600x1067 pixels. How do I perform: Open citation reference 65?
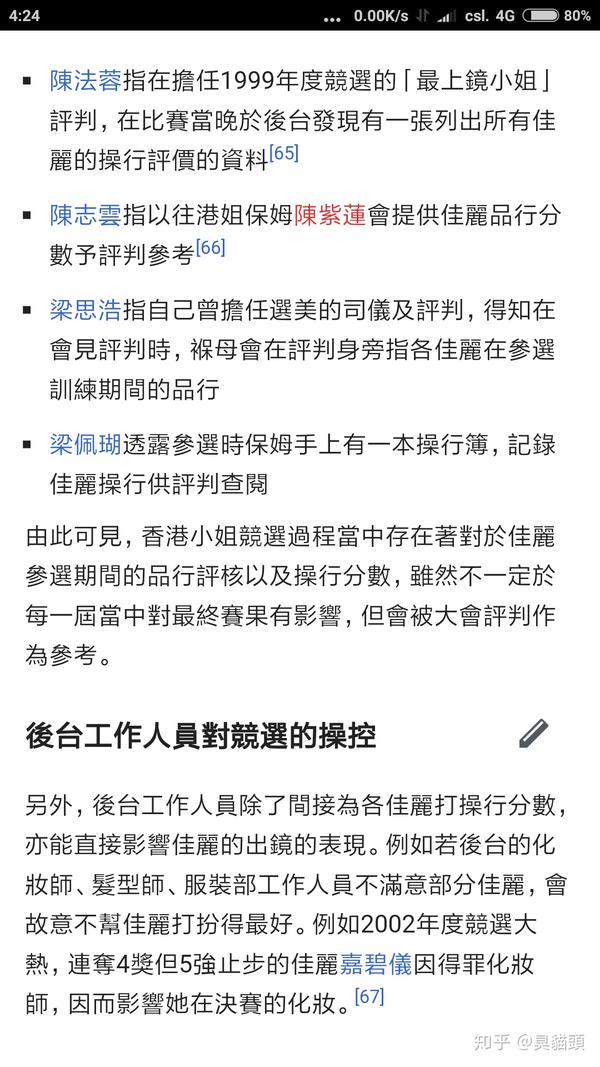tap(284, 153)
